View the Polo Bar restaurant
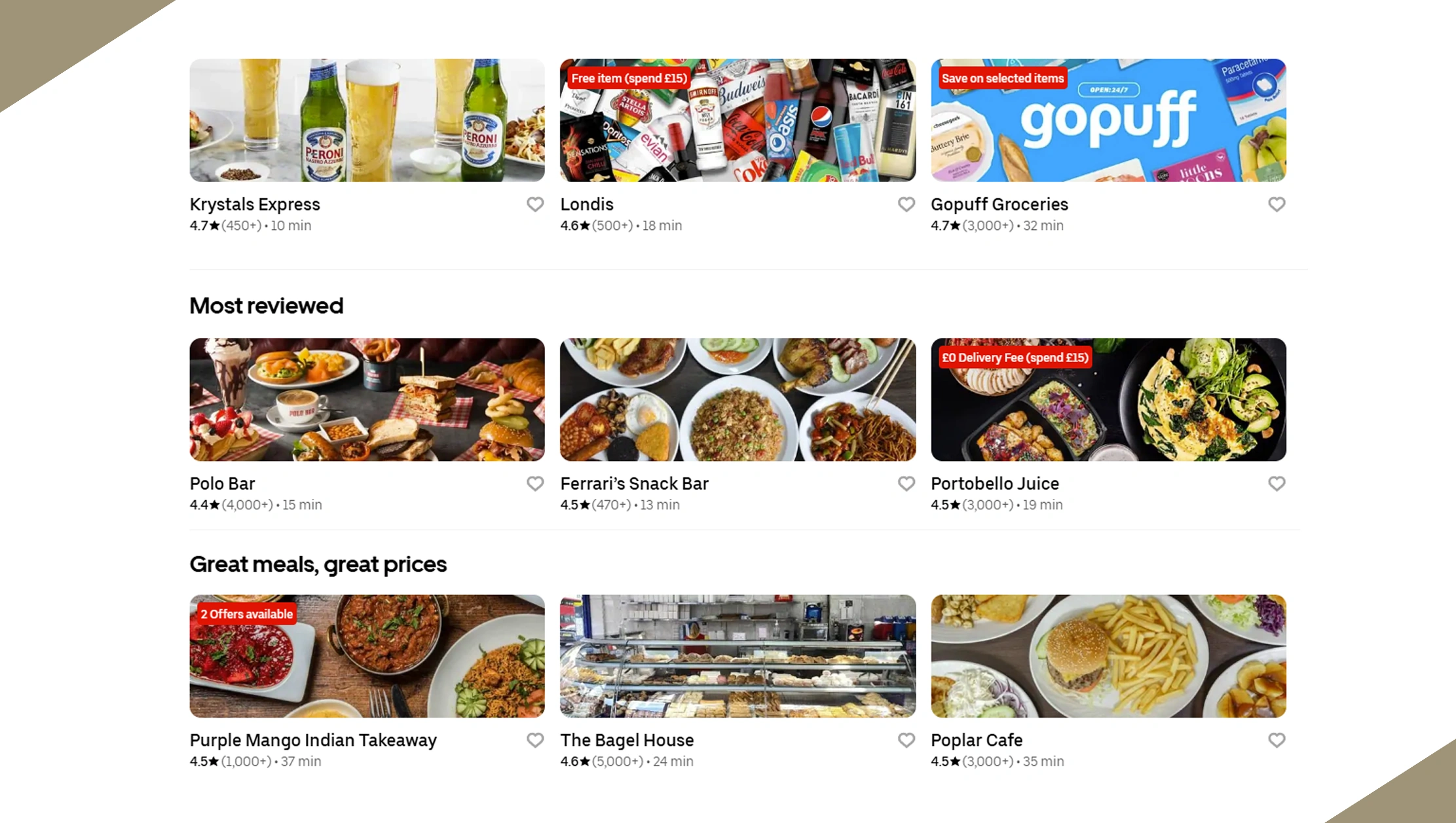Screen dimensions: 1456x823 click(x=367, y=399)
